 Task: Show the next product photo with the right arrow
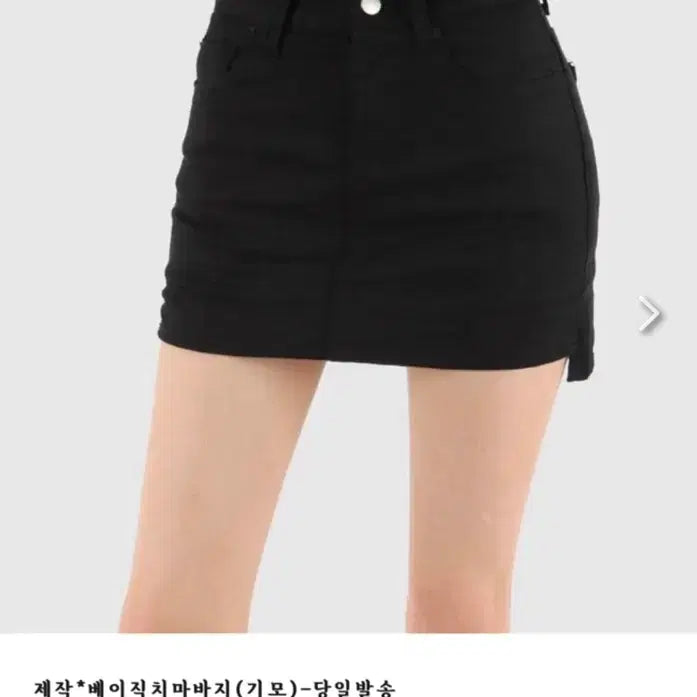click(x=651, y=315)
